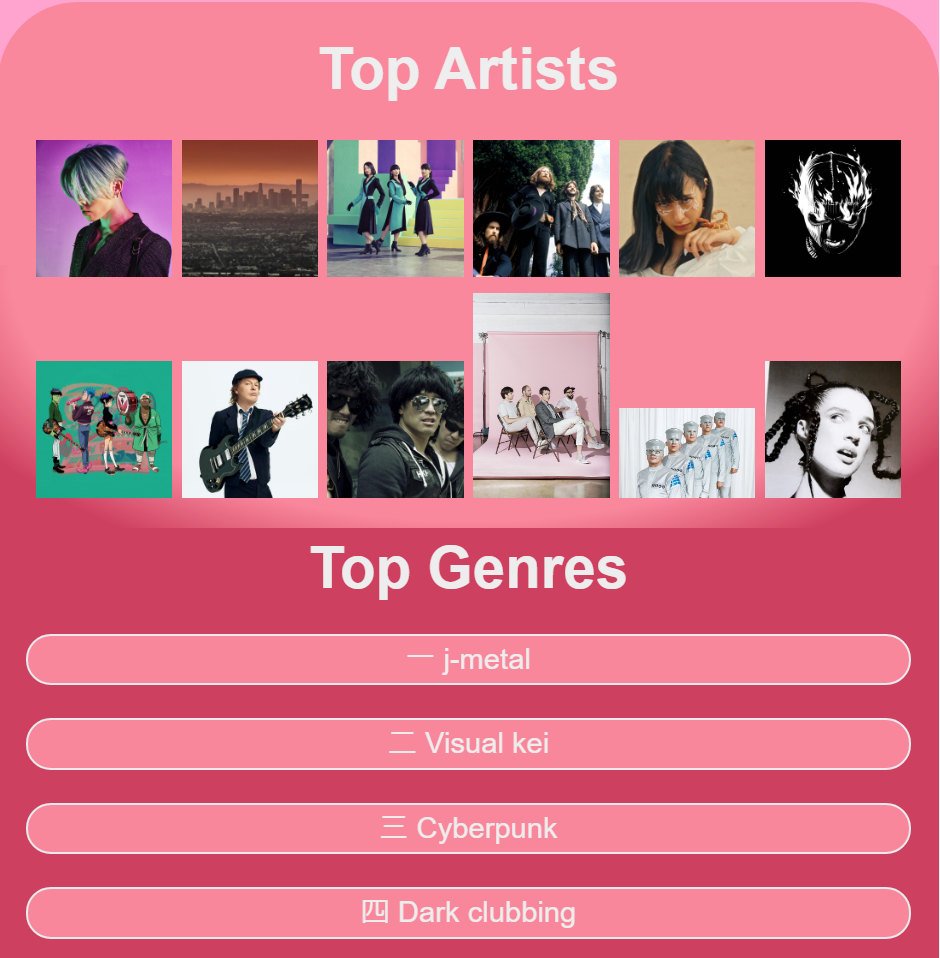Open the cartoon band on teal background
Image resolution: width=940 pixels, height=958 pixels.
[104, 429]
